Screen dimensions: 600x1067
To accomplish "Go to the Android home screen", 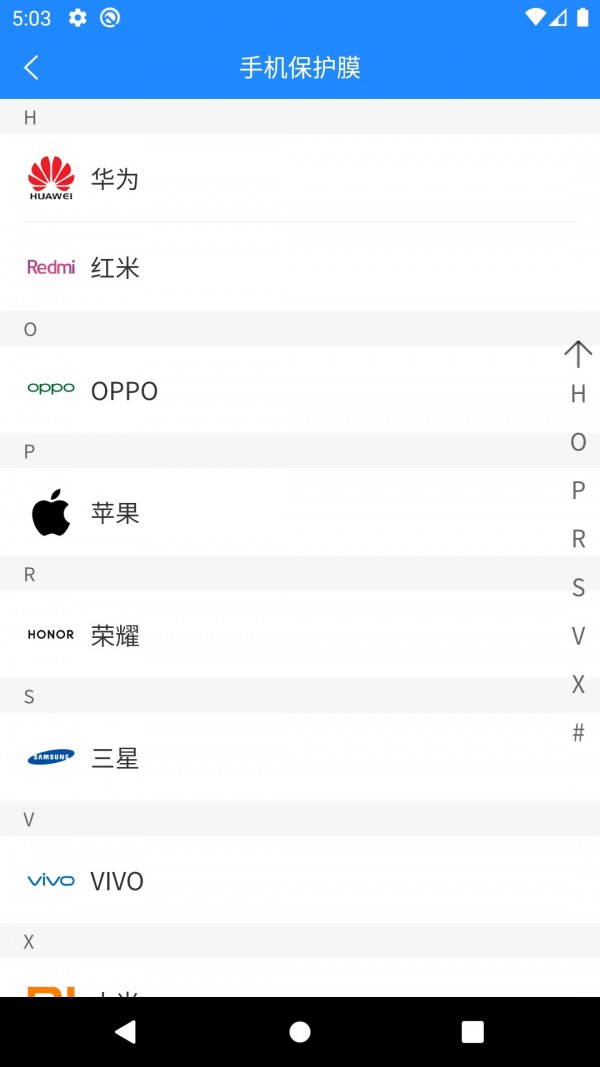I will tap(300, 1032).
